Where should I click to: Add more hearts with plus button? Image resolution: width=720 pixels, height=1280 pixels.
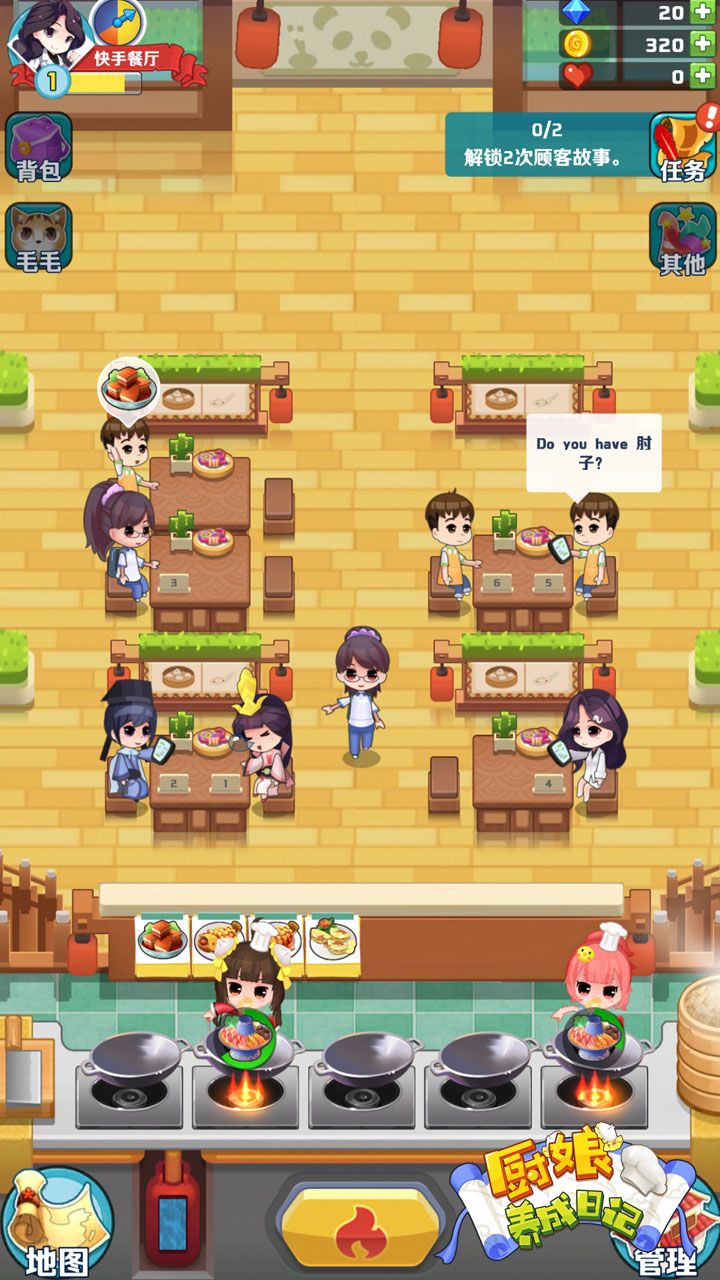[704, 76]
